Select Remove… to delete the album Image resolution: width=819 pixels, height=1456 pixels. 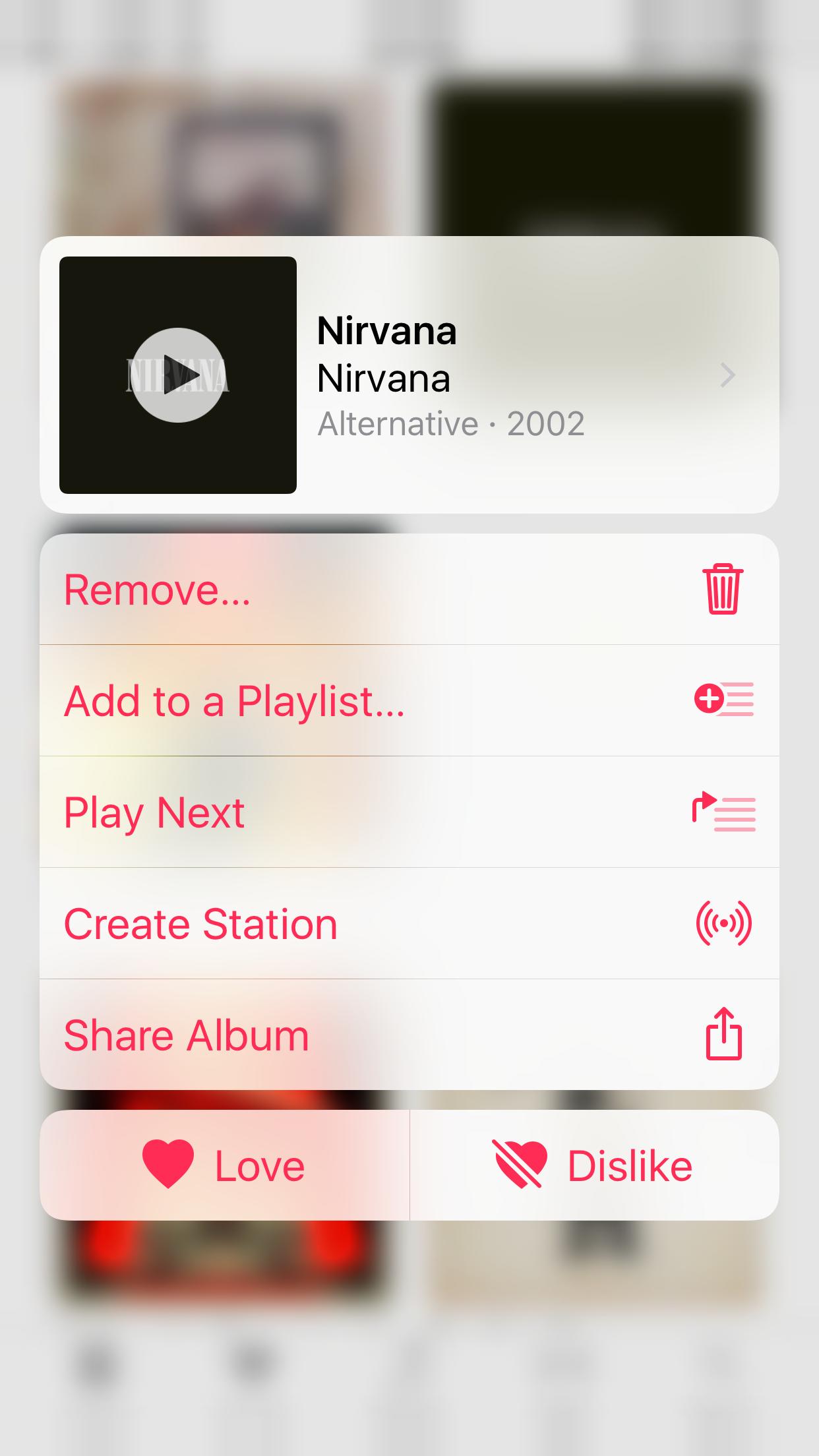pyautogui.click(x=409, y=589)
